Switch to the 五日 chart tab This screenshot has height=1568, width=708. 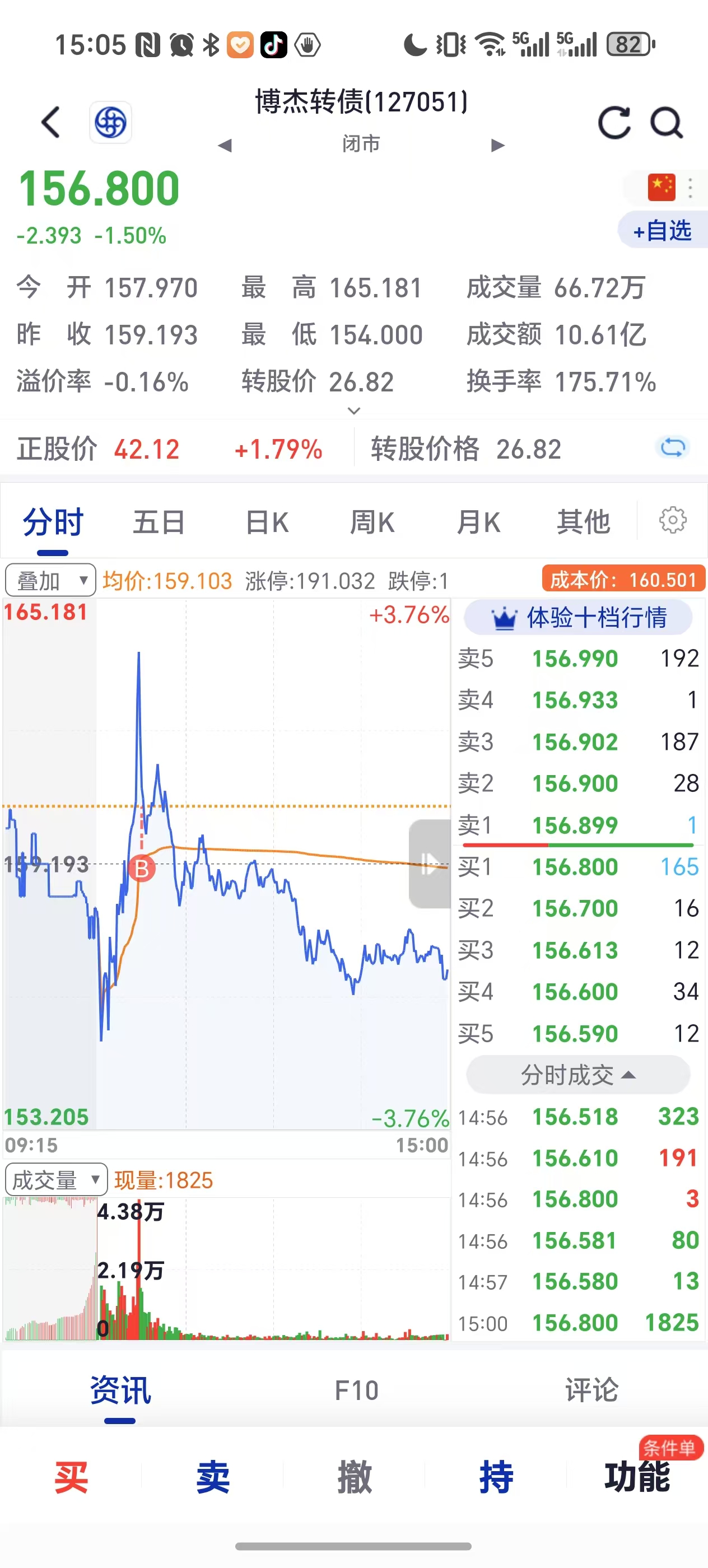click(159, 522)
